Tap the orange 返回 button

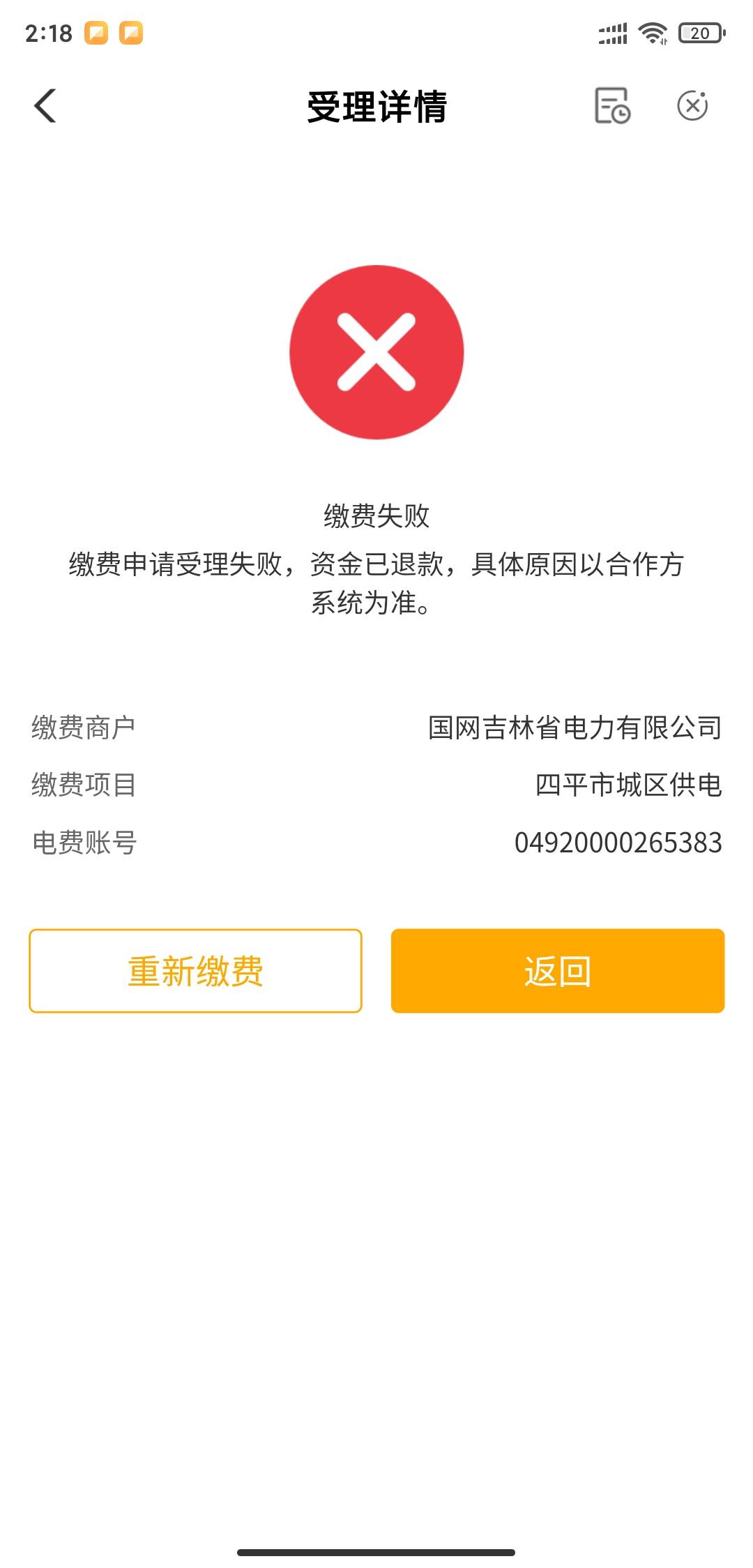point(557,970)
